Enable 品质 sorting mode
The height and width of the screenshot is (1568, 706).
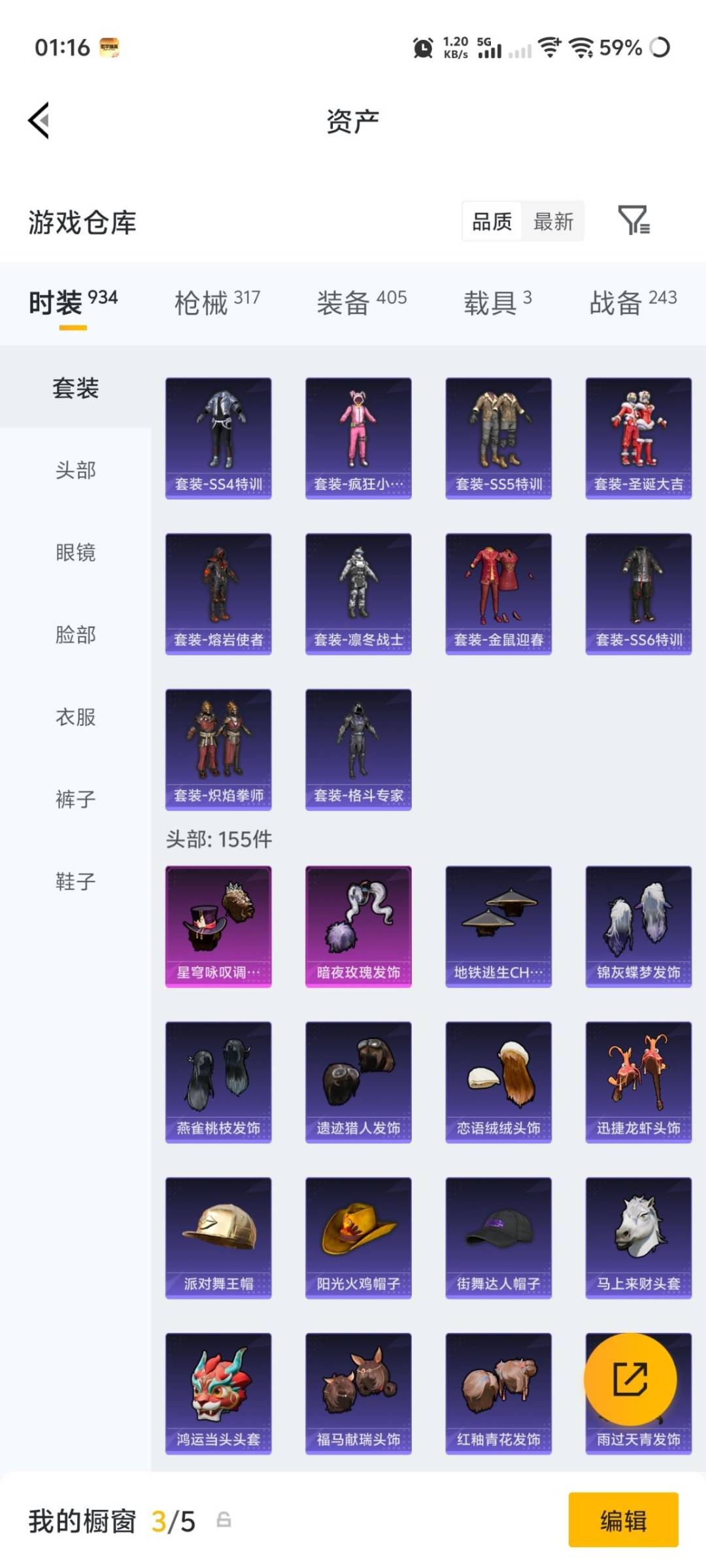[x=492, y=221]
